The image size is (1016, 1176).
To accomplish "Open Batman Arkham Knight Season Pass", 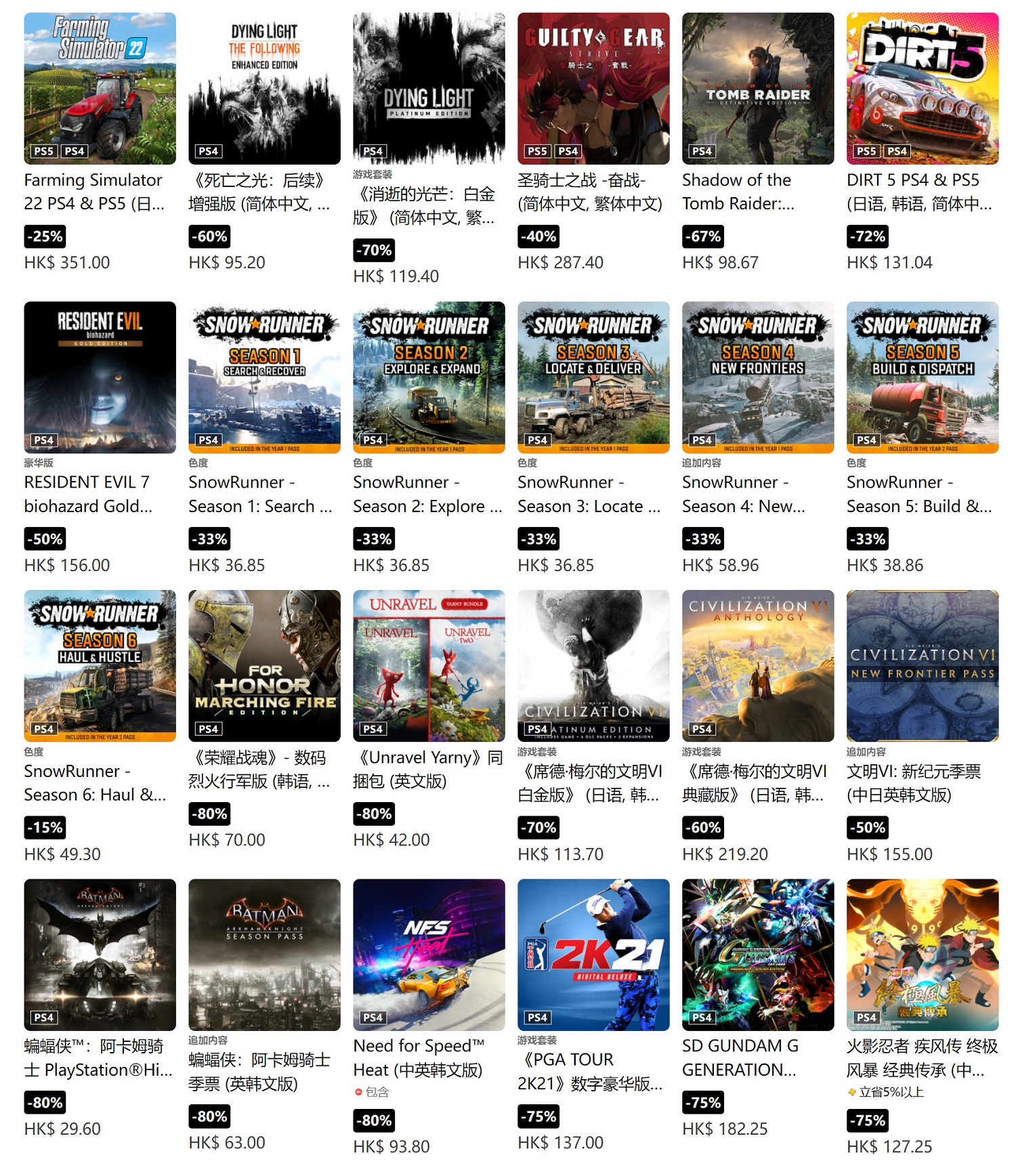I will (x=264, y=954).
